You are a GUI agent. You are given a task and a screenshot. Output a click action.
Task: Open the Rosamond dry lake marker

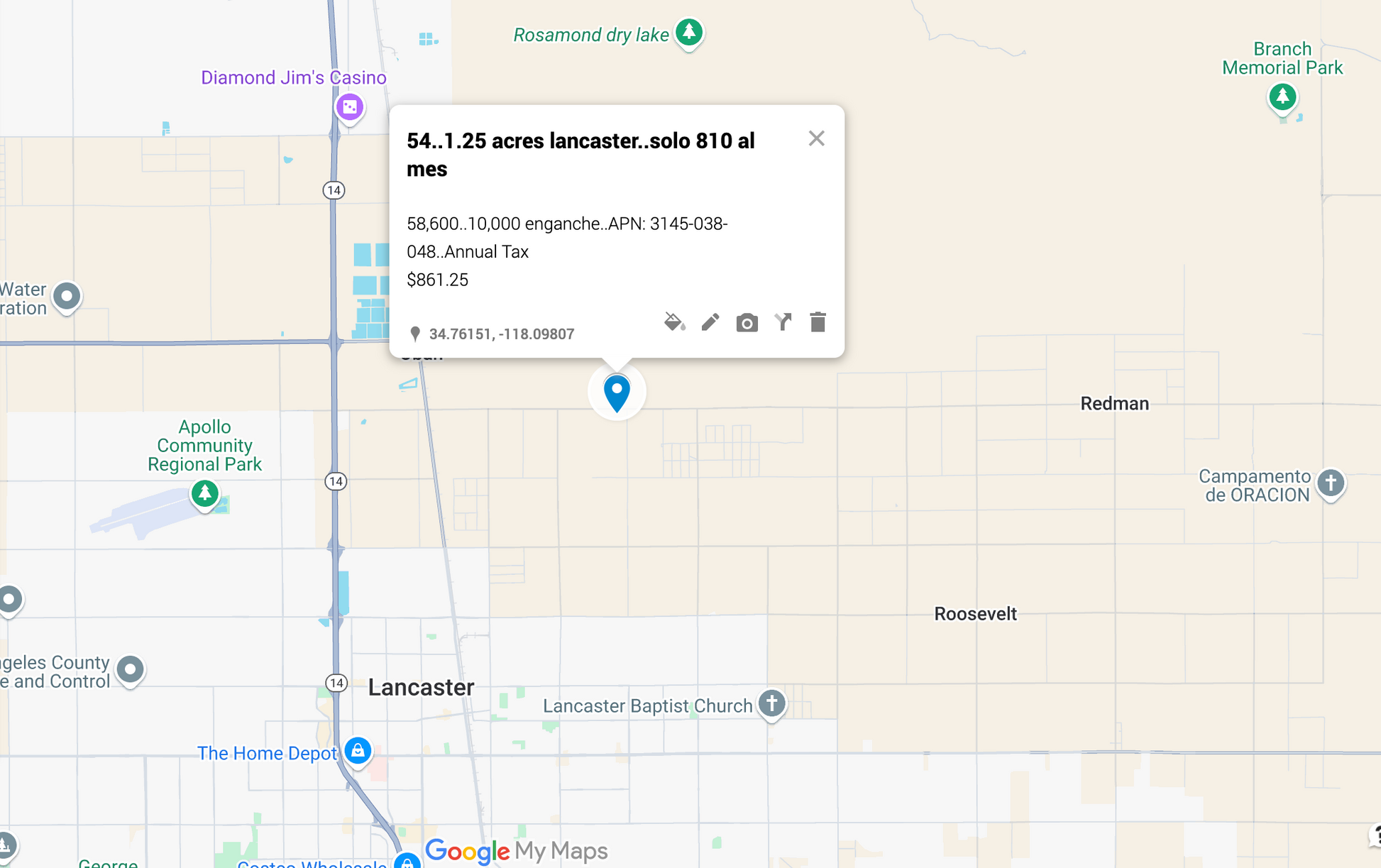(688, 33)
